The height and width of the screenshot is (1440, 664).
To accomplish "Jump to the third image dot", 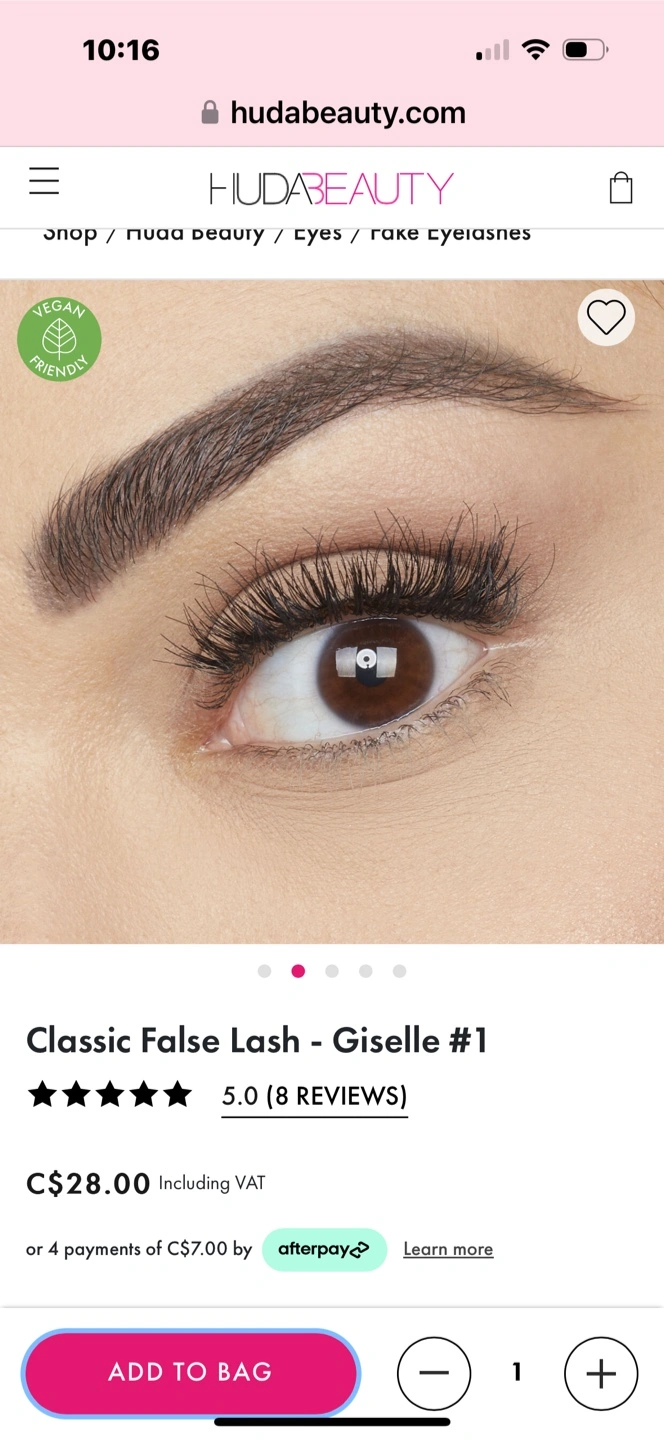I will coord(332,971).
